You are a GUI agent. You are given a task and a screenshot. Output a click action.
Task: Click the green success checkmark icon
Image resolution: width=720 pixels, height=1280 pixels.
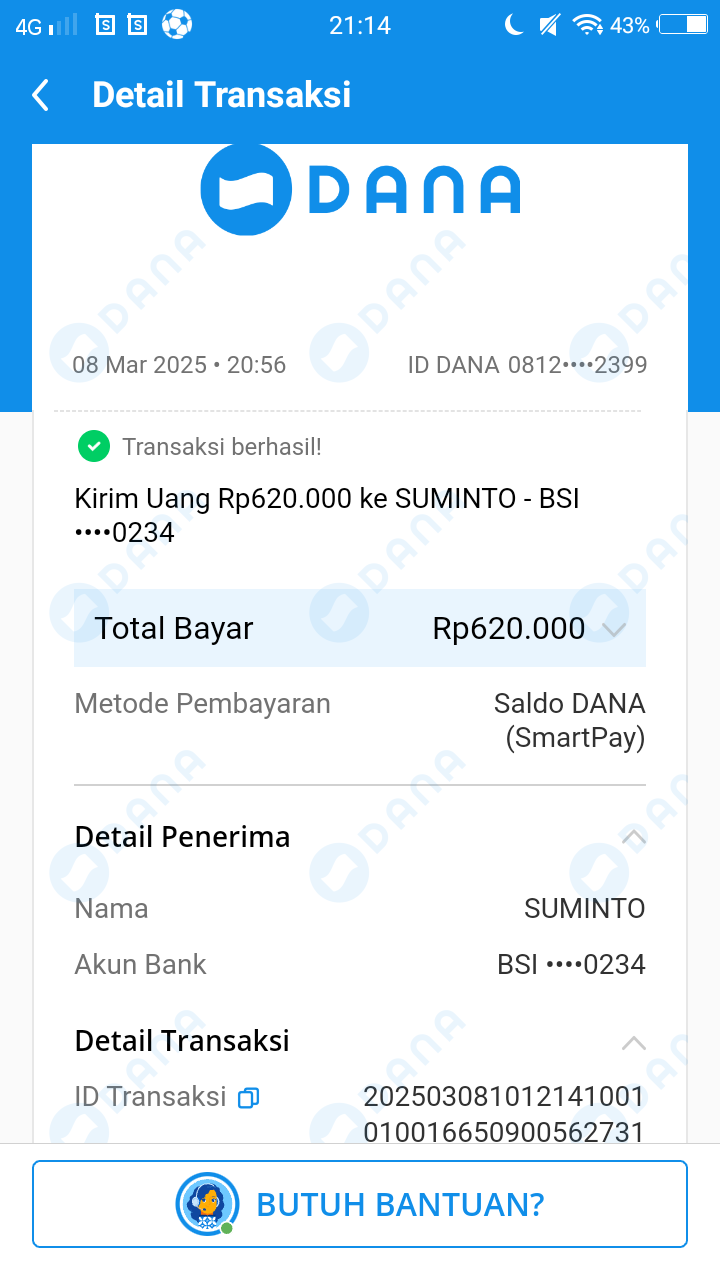point(93,447)
